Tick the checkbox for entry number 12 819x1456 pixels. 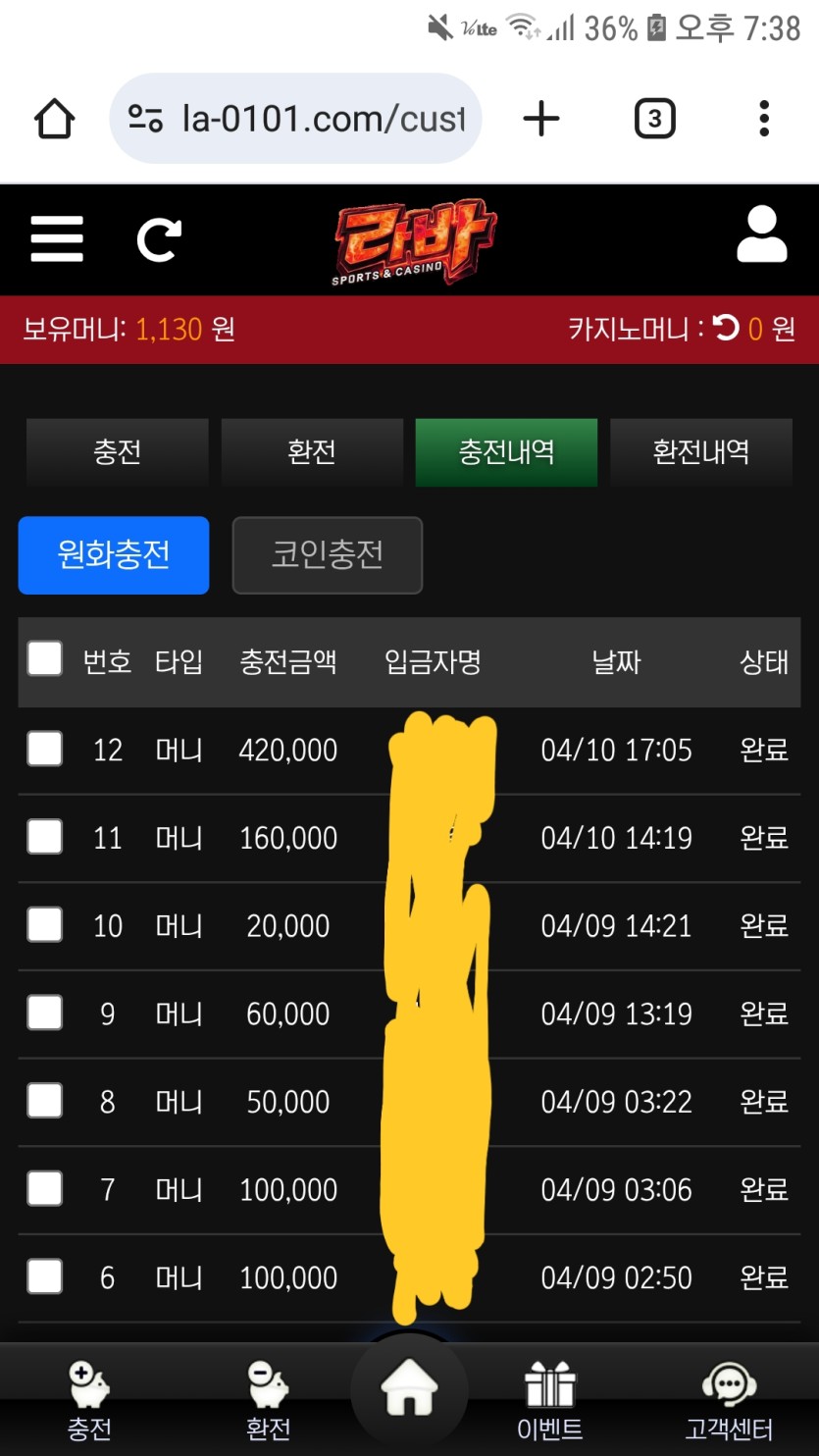tap(45, 749)
